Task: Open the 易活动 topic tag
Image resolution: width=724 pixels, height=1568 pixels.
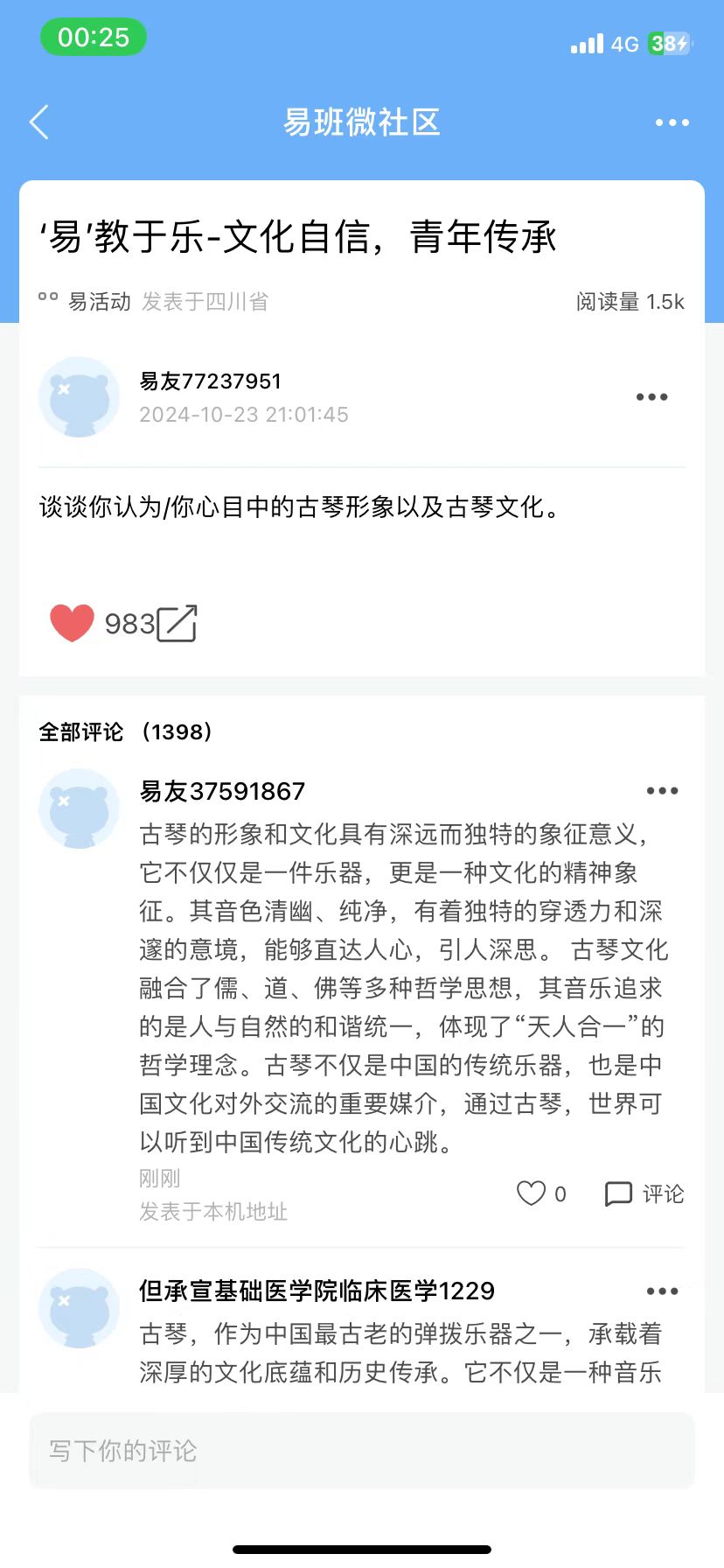Action: pos(99,302)
